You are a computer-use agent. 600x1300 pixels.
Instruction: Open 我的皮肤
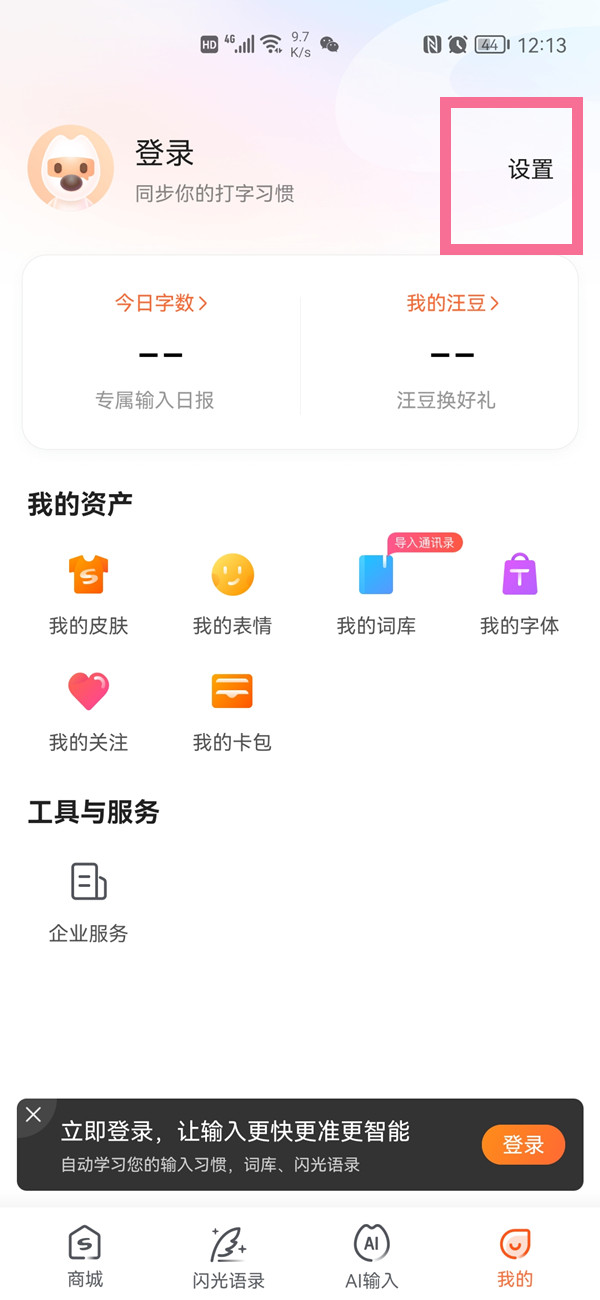tap(88, 596)
